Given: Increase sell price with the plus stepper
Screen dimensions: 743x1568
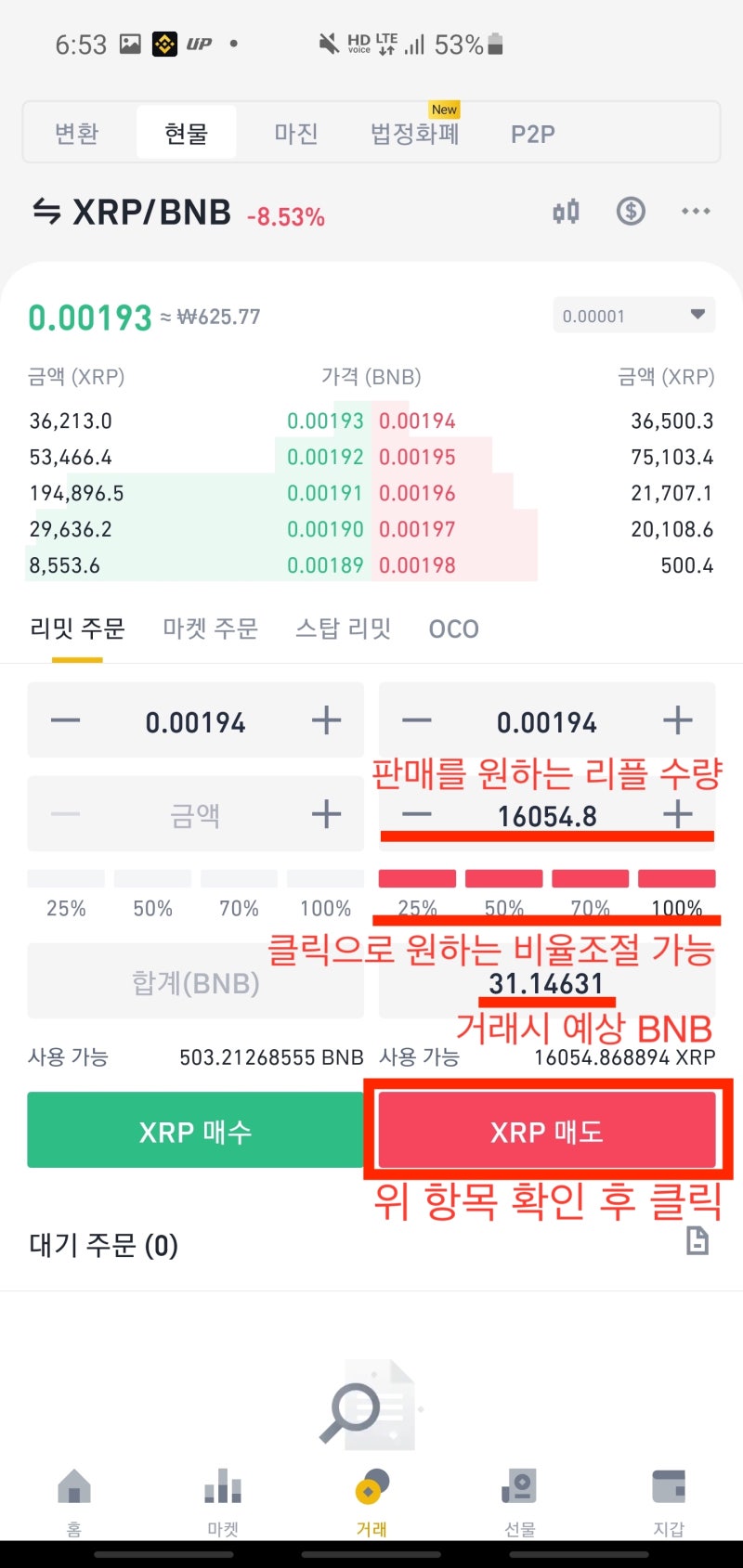Looking at the screenshot, I should (677, 720).
